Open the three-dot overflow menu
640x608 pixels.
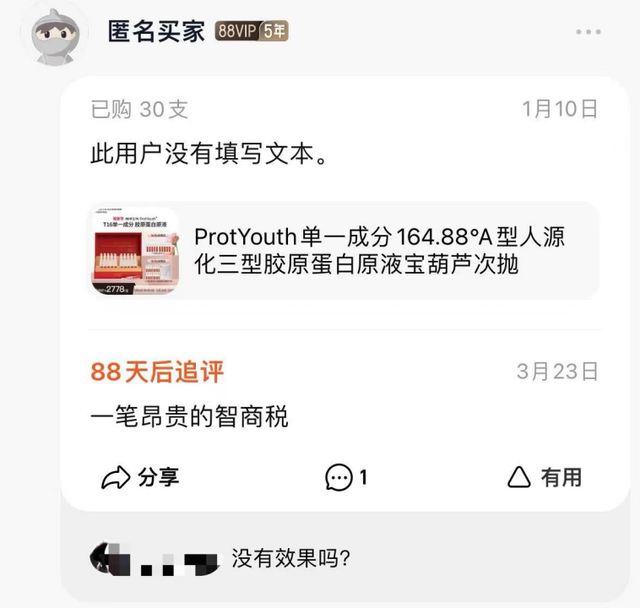tap(587, 32)
